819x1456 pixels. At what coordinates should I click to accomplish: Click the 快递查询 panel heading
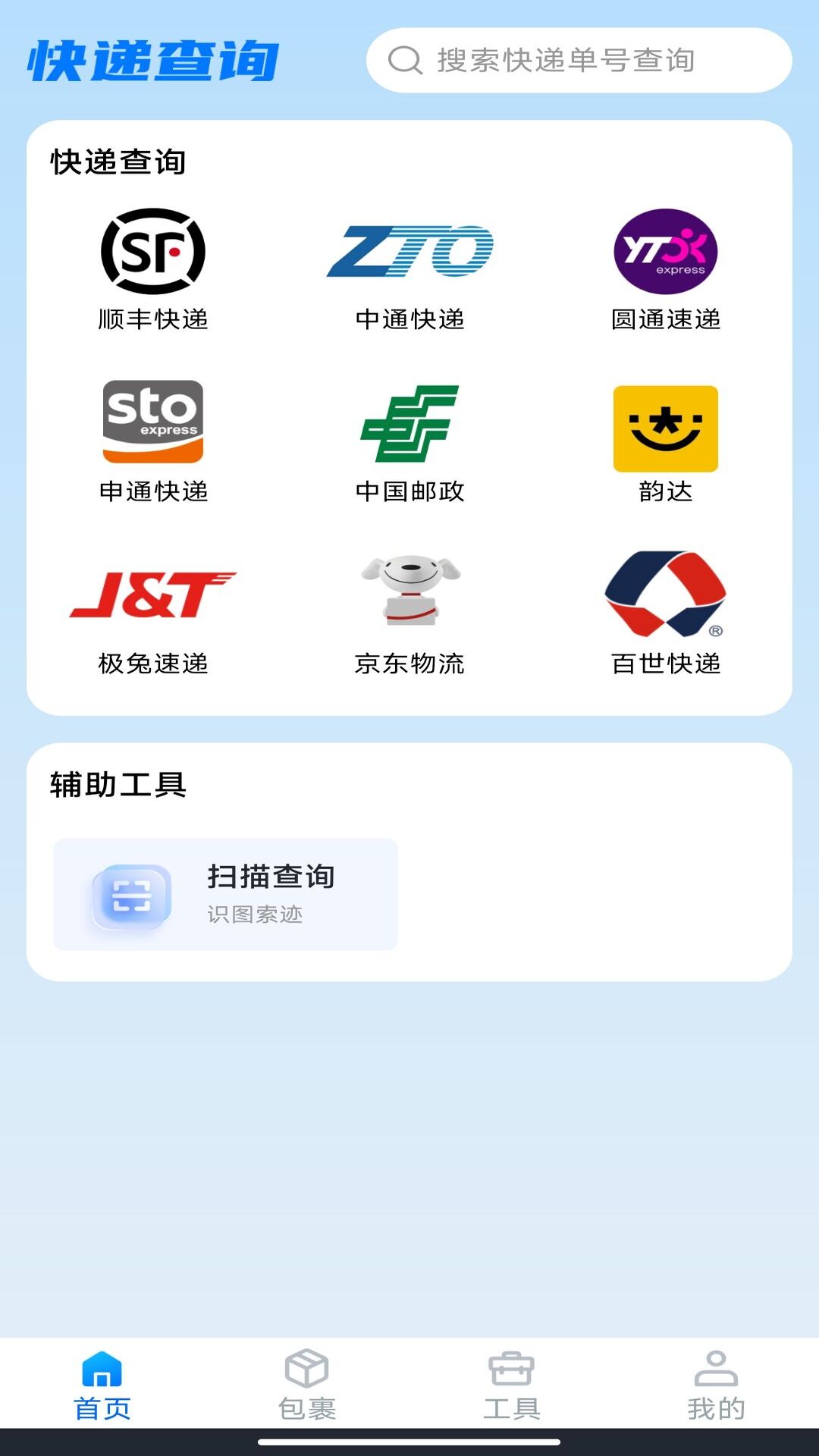point(117,161)
